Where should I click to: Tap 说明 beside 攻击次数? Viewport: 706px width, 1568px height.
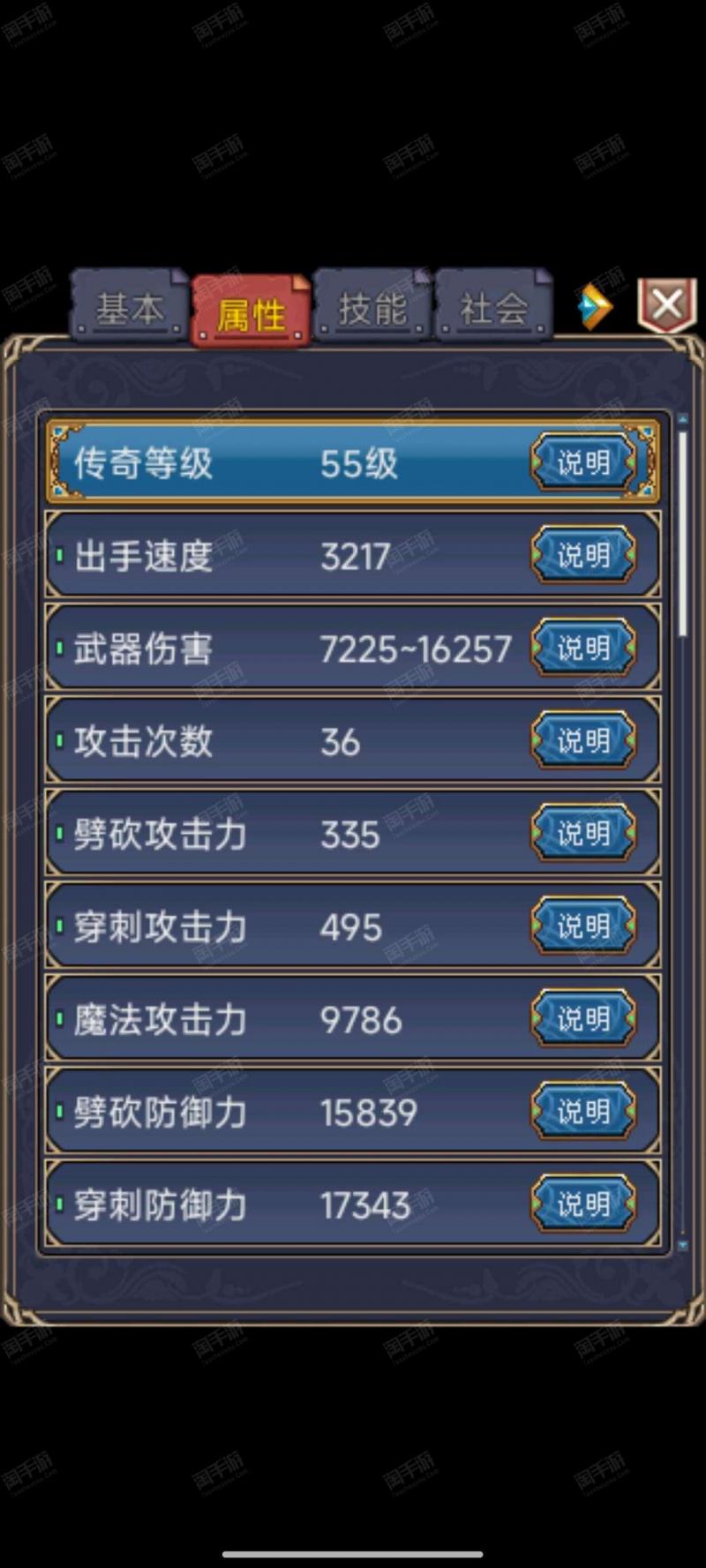click(582, 740)
